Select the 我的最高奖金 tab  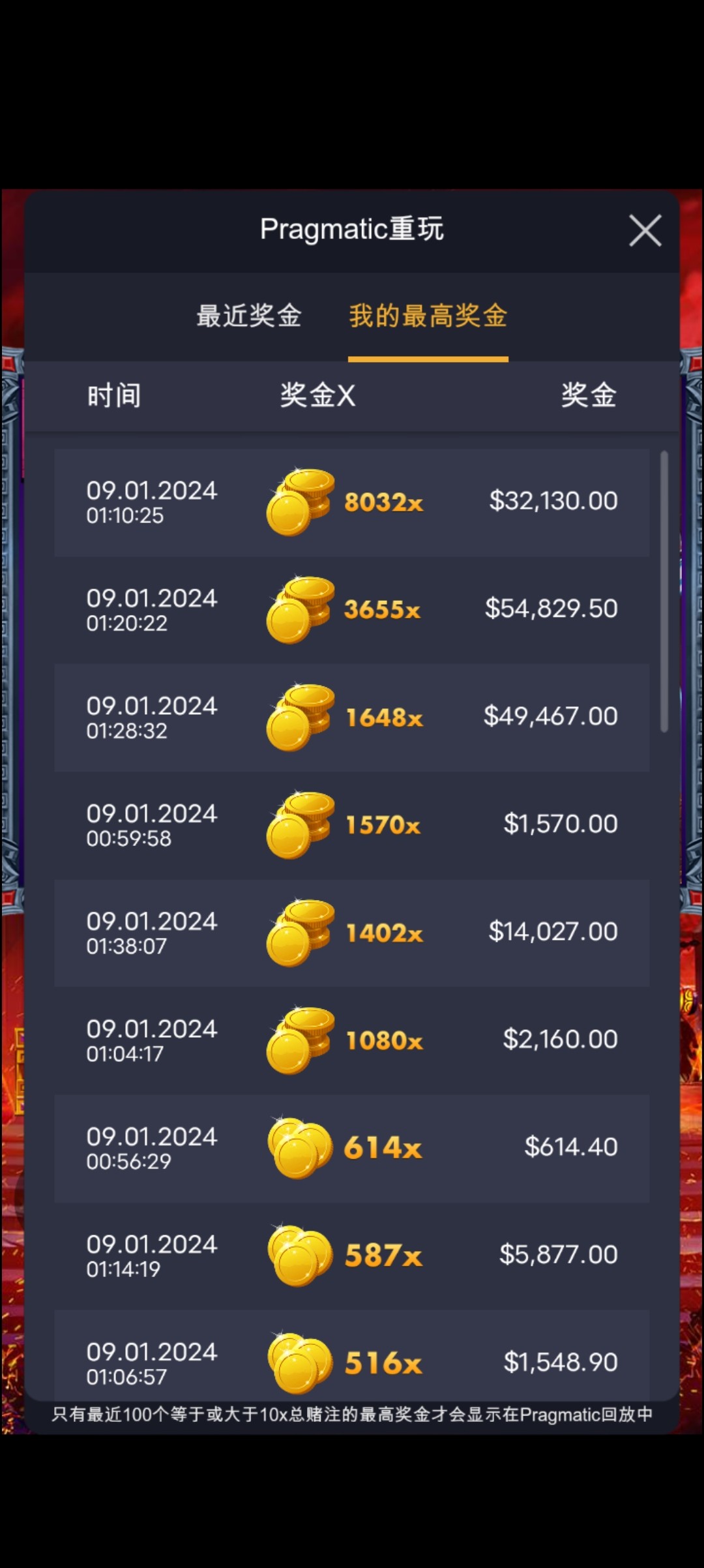[x=428, y=316]
